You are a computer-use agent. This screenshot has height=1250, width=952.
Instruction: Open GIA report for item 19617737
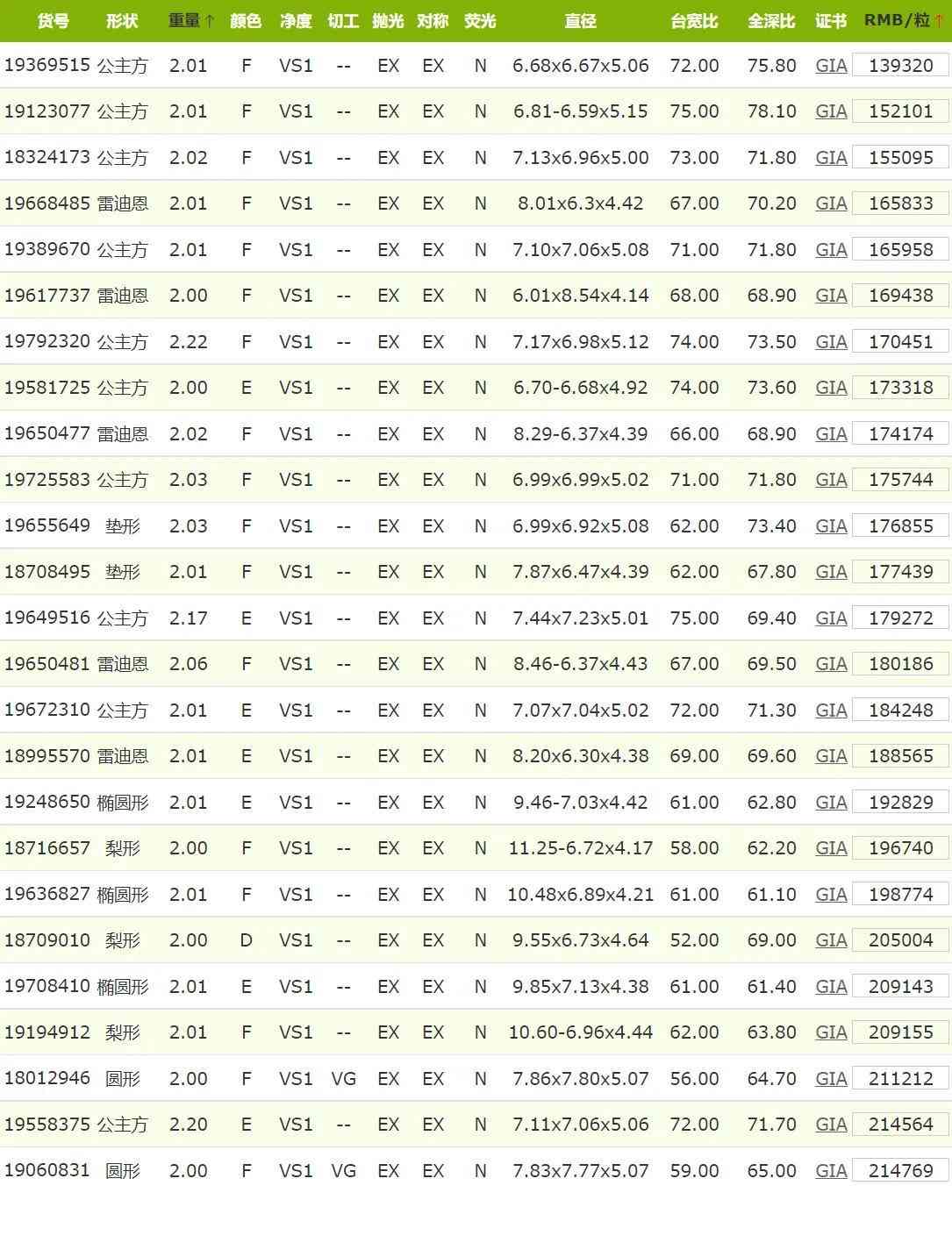pos(831,296)
